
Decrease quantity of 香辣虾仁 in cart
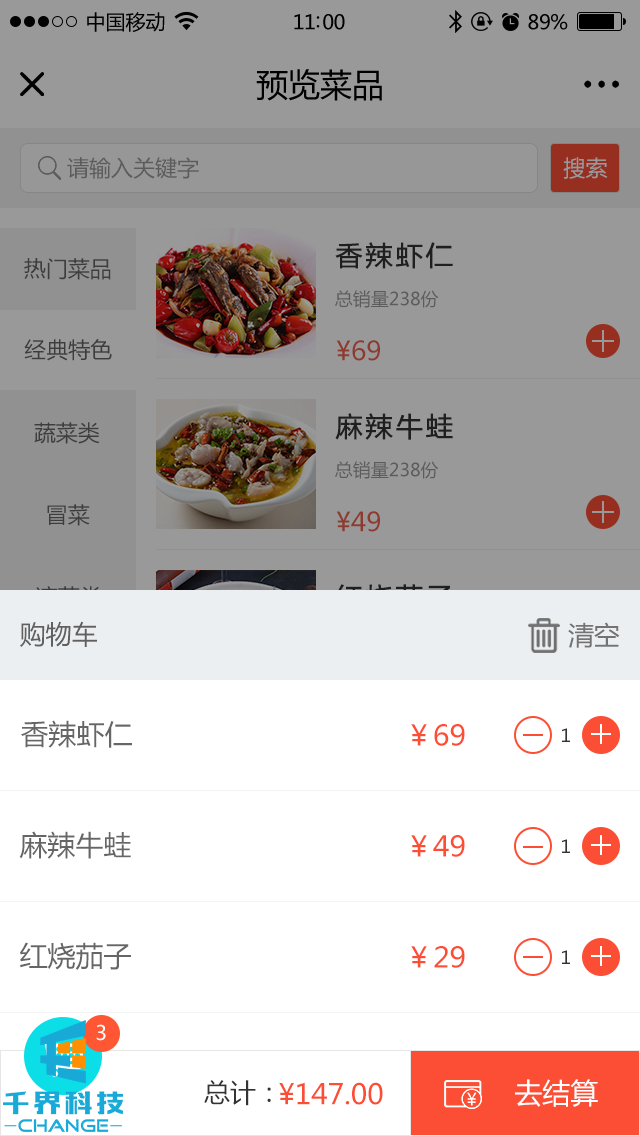coord(533,736)
